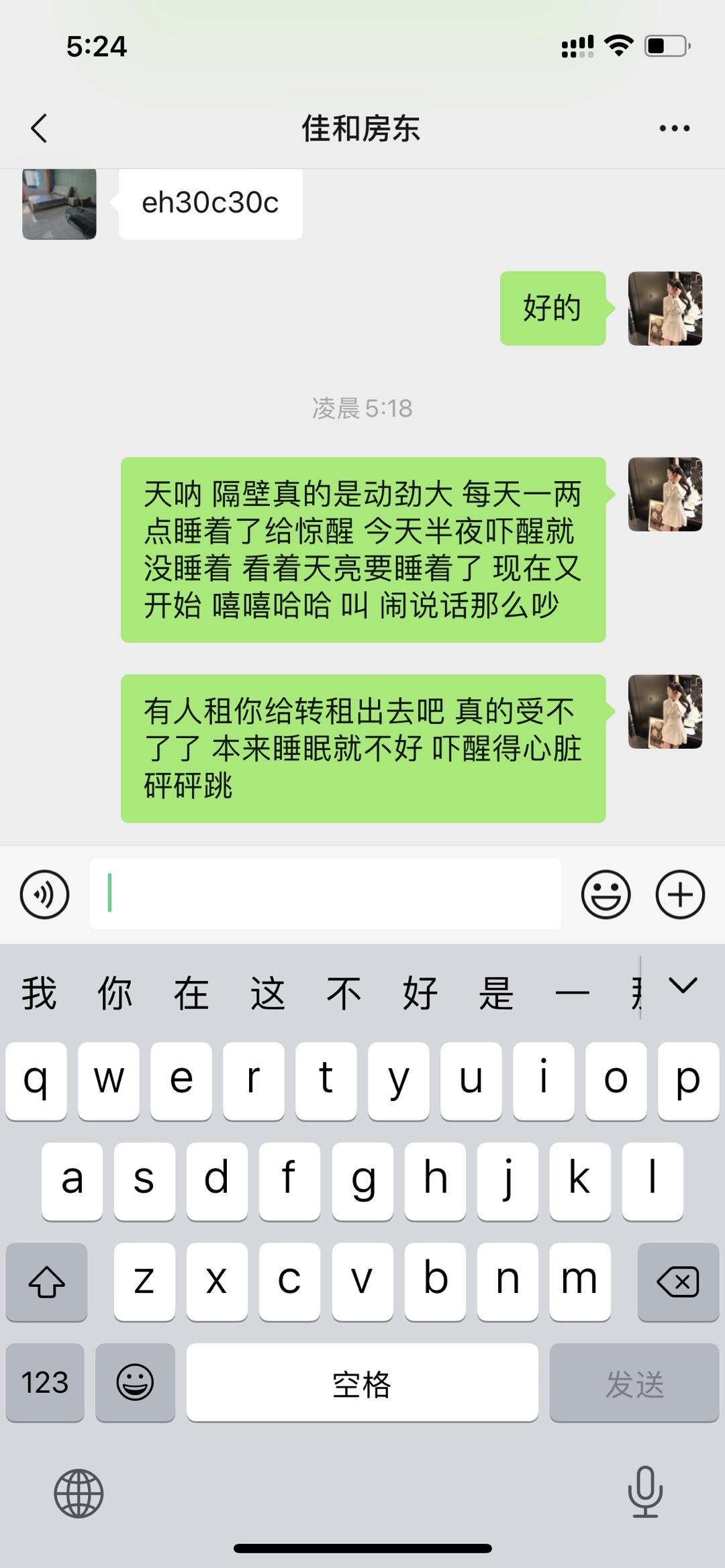Expand the word suggestions list
The width and height of the screenshot is (725, 1568).
[683, 986]
